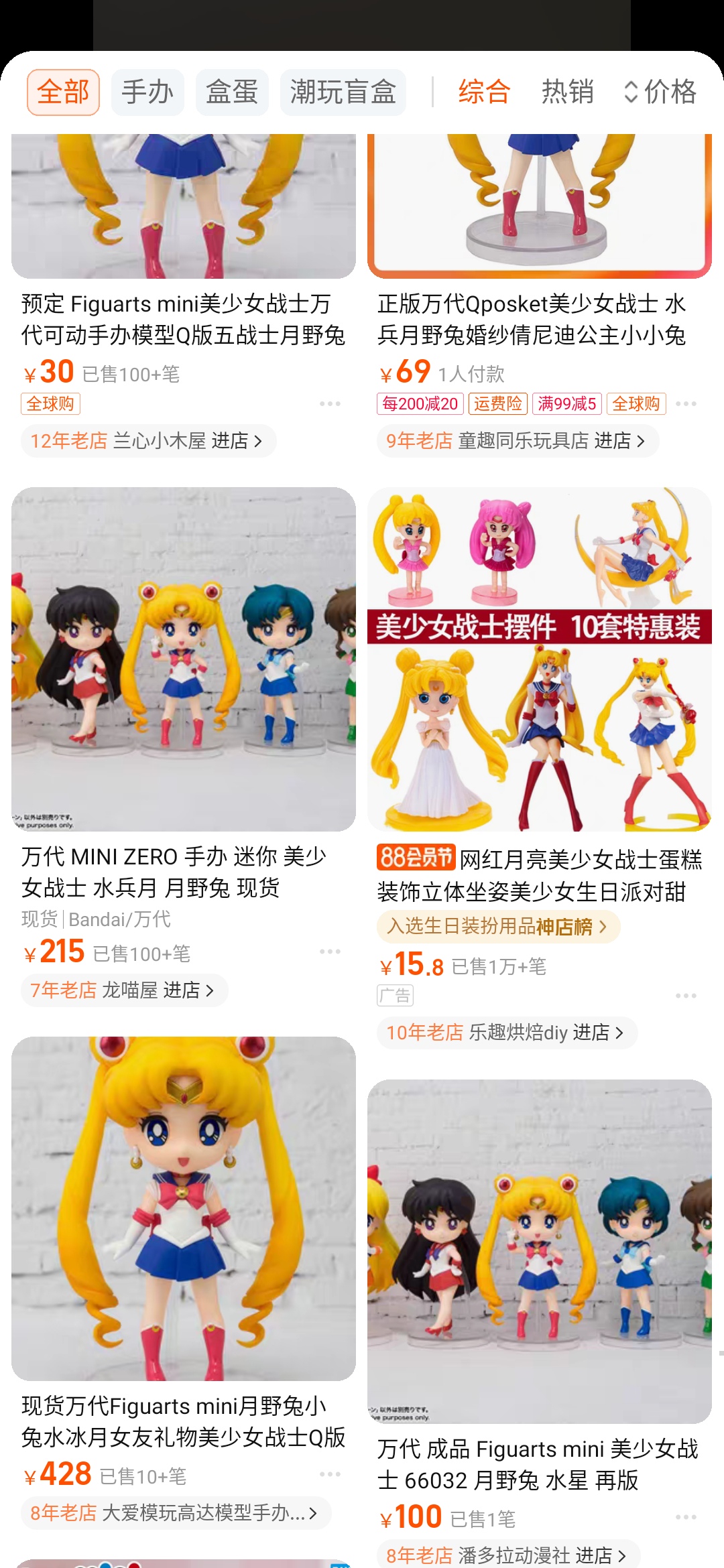Filter results by 潮玩盲盒
Image resolution: width=724 pixels, height=1568 pixels.
343,92
